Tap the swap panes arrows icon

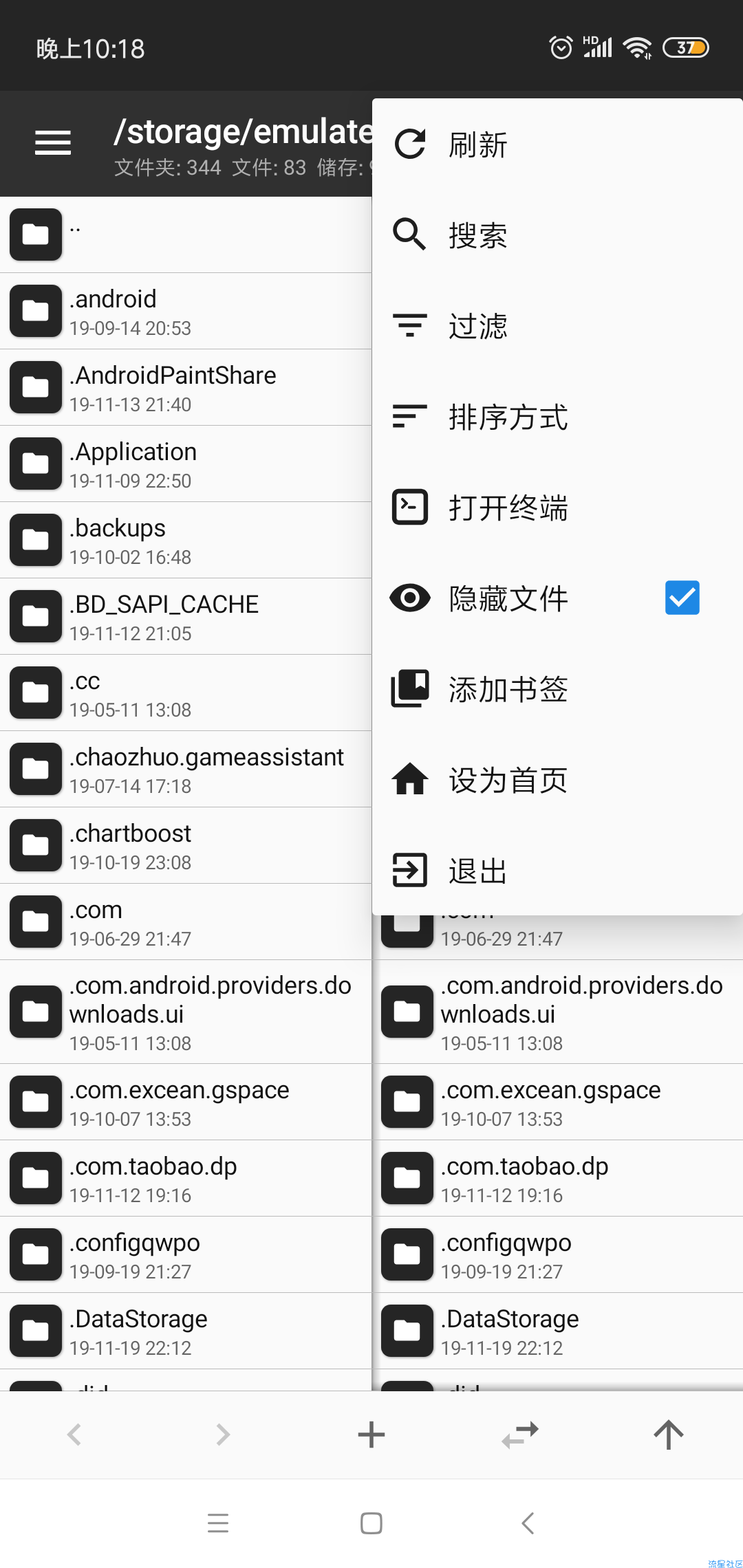coord(520,1435)
